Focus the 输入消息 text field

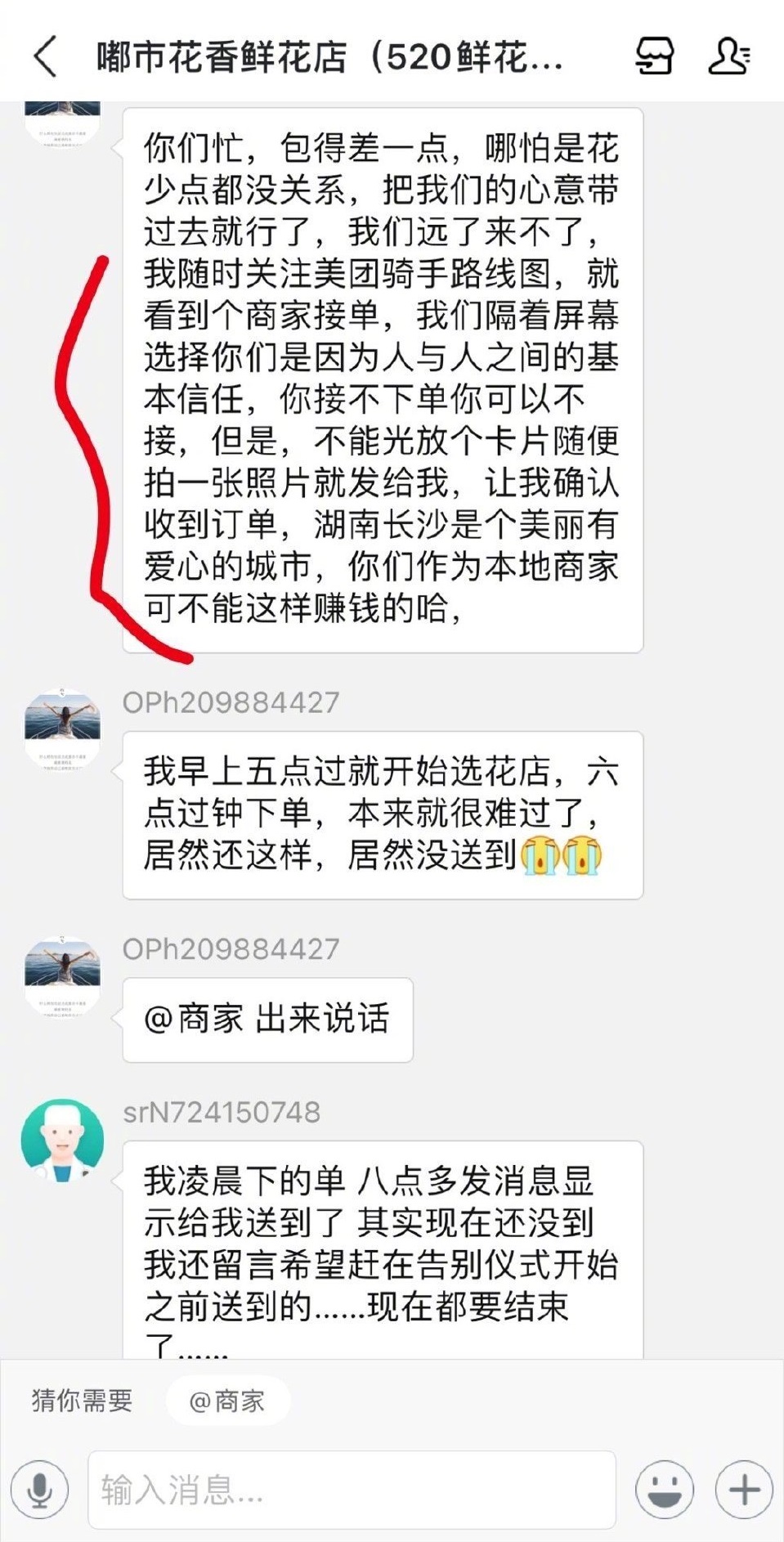pyautogui.click(x=352, y=1490)
